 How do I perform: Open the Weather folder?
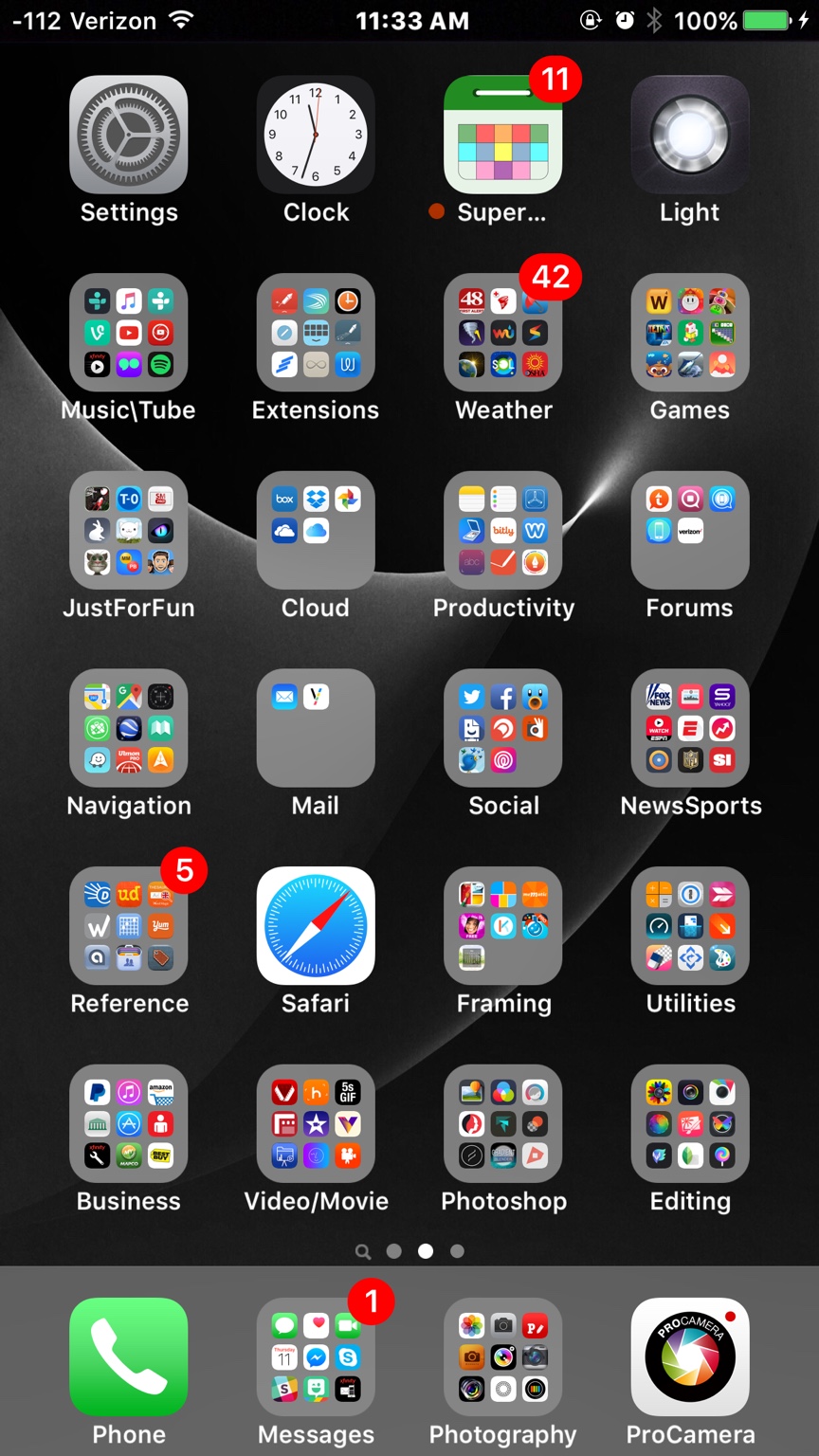[503, 333]
